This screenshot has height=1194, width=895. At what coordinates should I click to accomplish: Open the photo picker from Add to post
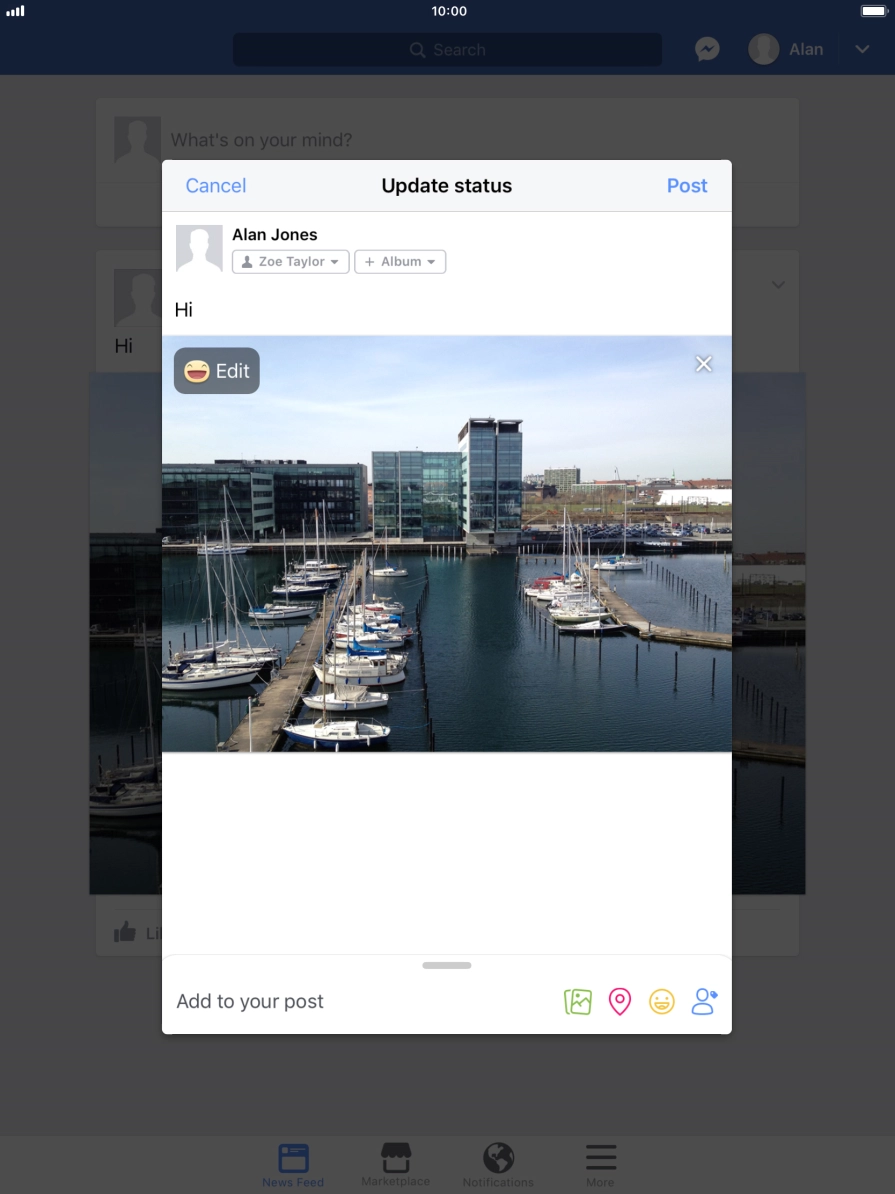(x=578, y=1001)
